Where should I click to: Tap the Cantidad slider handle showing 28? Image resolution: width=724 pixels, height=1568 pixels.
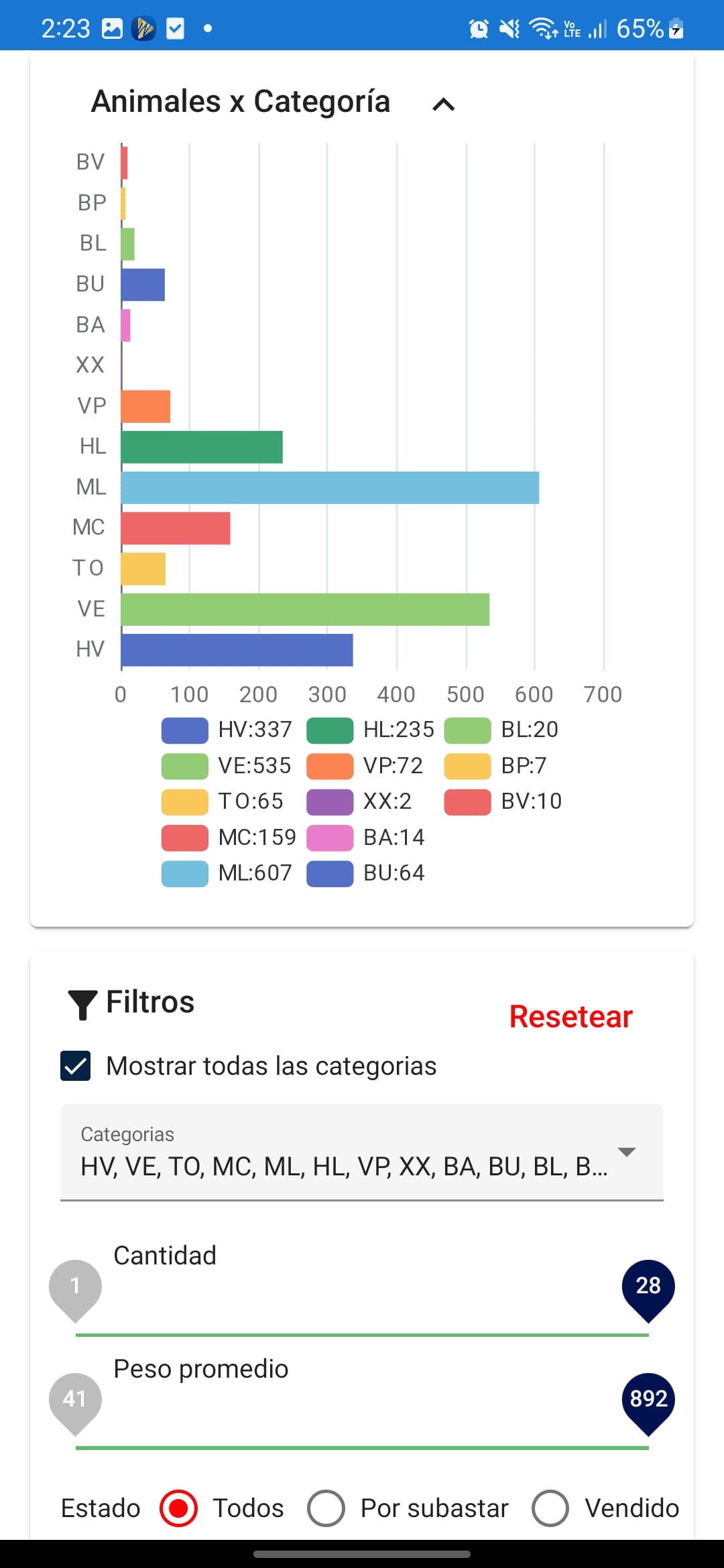pos(647,1285)
